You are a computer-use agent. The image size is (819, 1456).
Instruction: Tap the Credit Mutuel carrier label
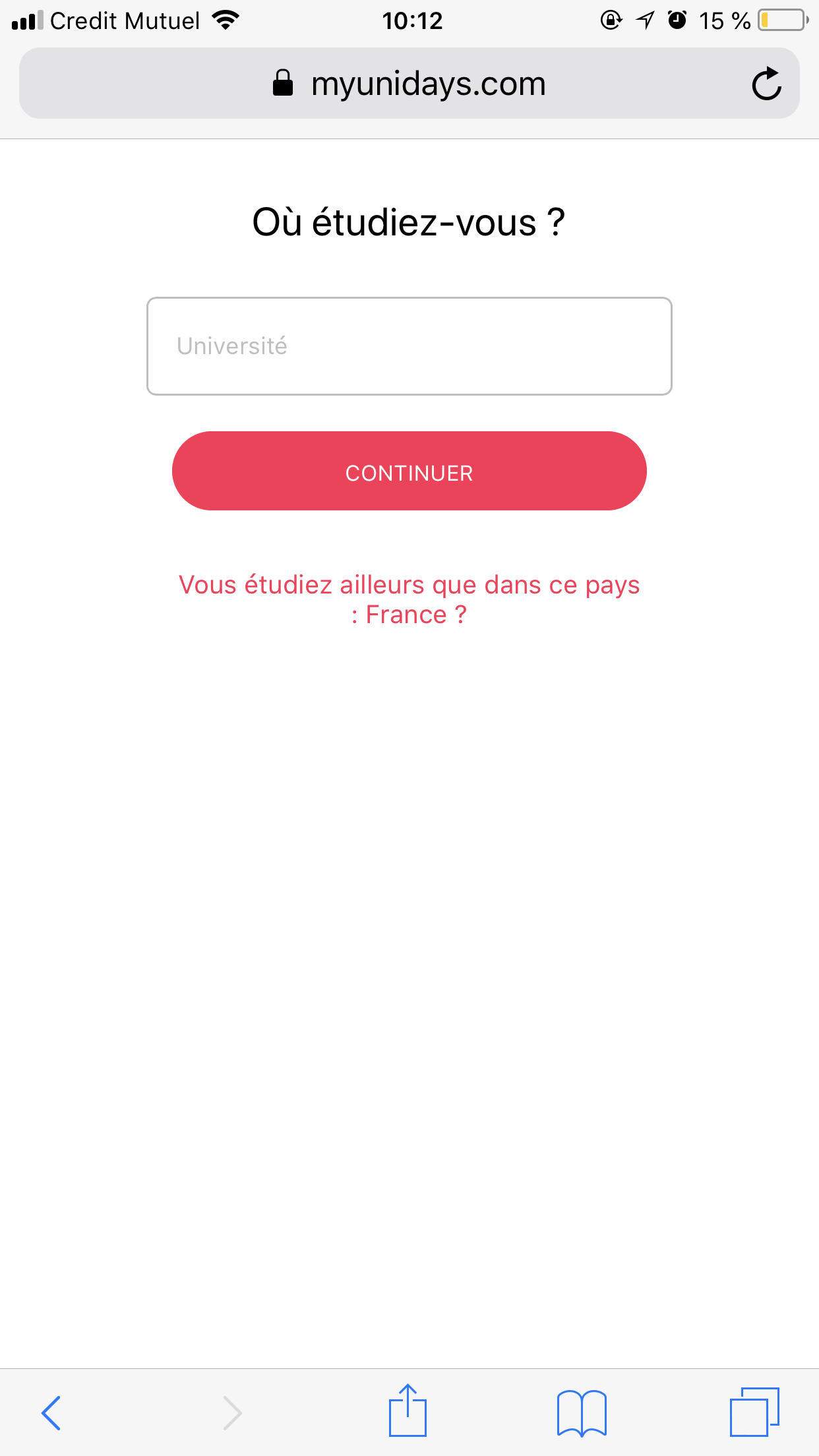(125, 20)
